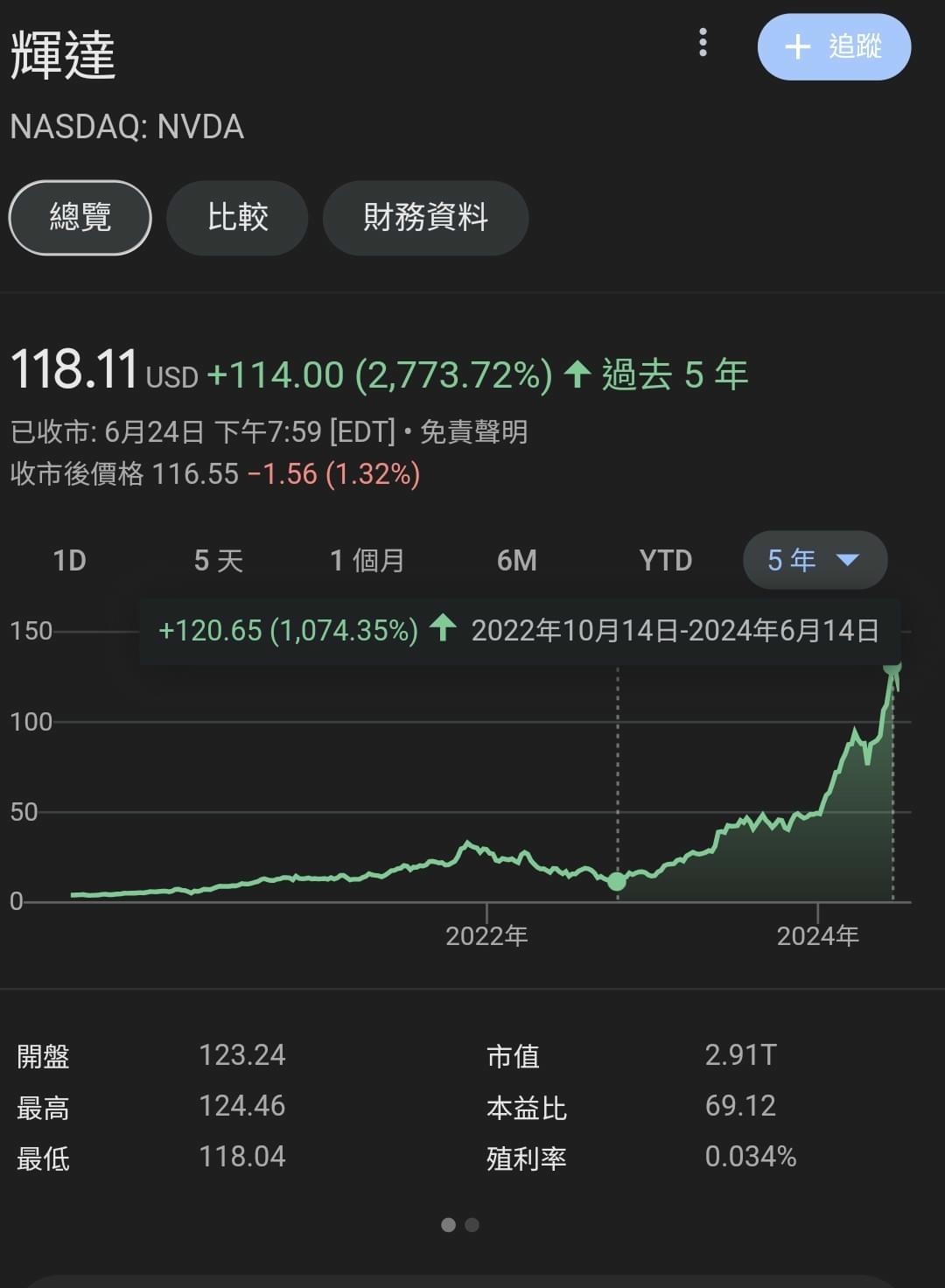This screenshot has width=945, height=1288.
Task: Click the plus icon on the 追蹤 button
Action: (796, 48)
